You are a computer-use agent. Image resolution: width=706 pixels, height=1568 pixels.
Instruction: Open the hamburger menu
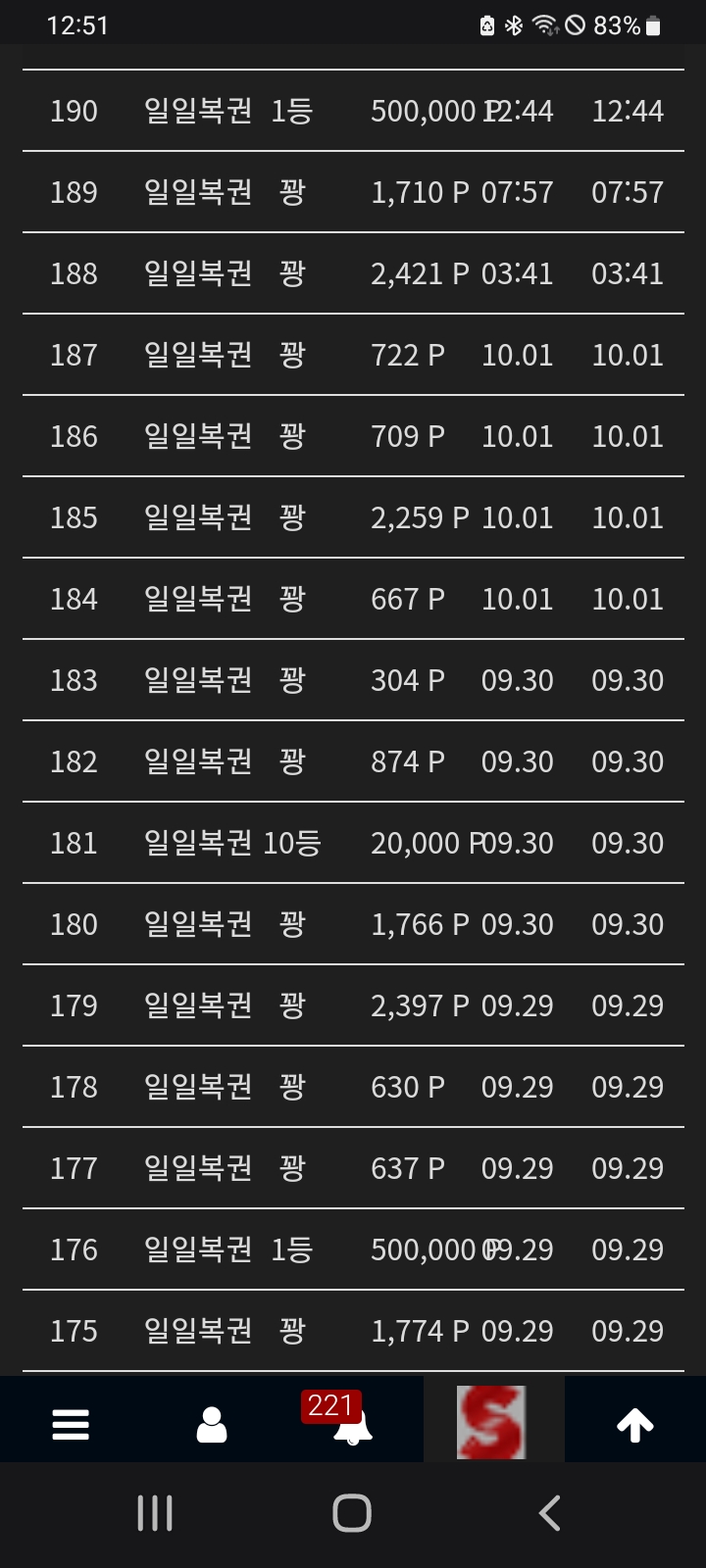71,1424
